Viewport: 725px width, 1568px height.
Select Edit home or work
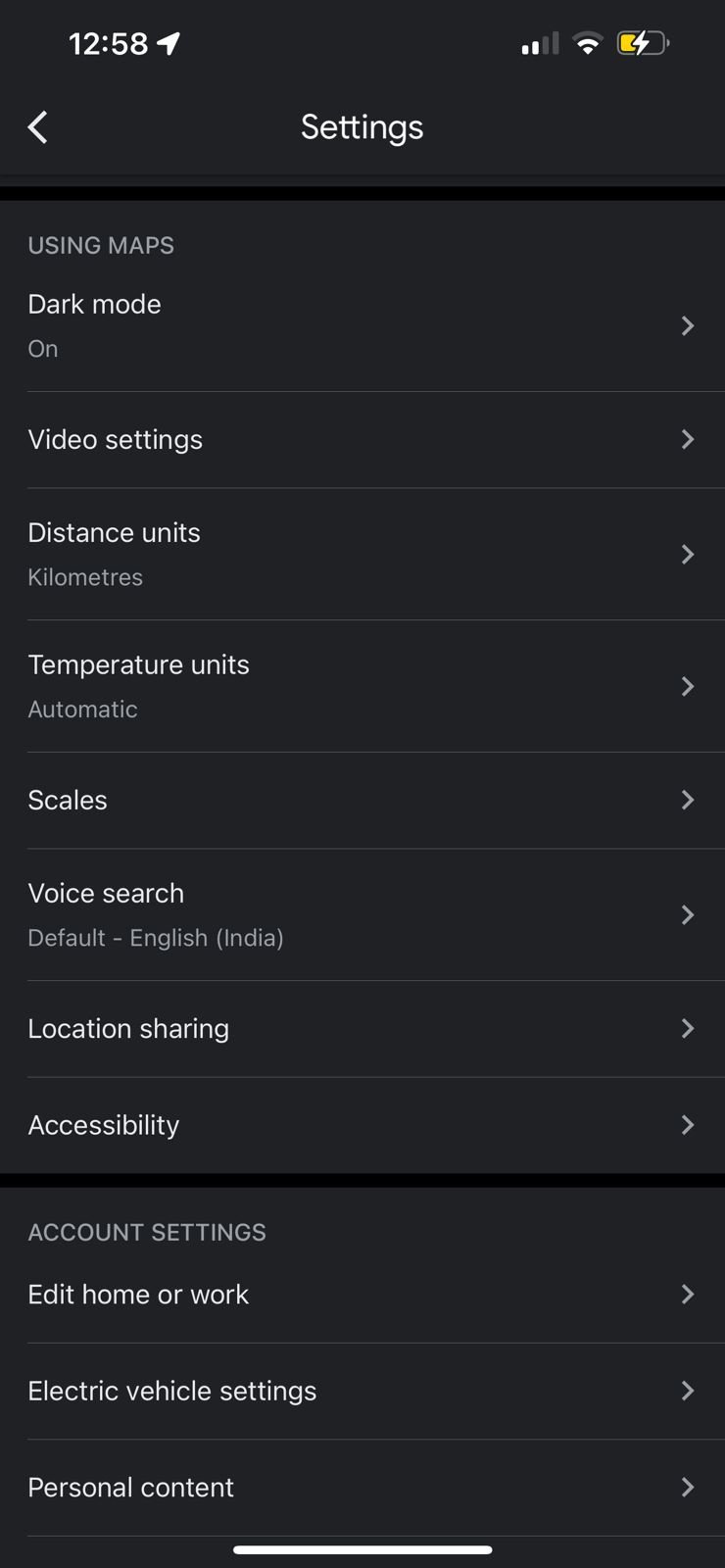click(x=362, y=1295)
